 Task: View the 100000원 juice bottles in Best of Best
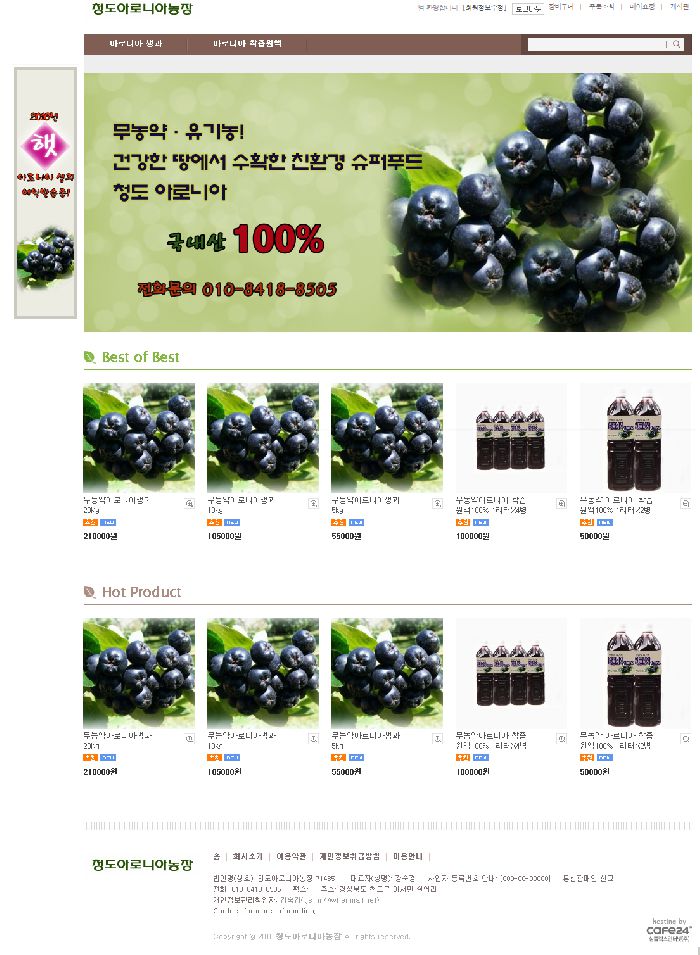(511, 437)
